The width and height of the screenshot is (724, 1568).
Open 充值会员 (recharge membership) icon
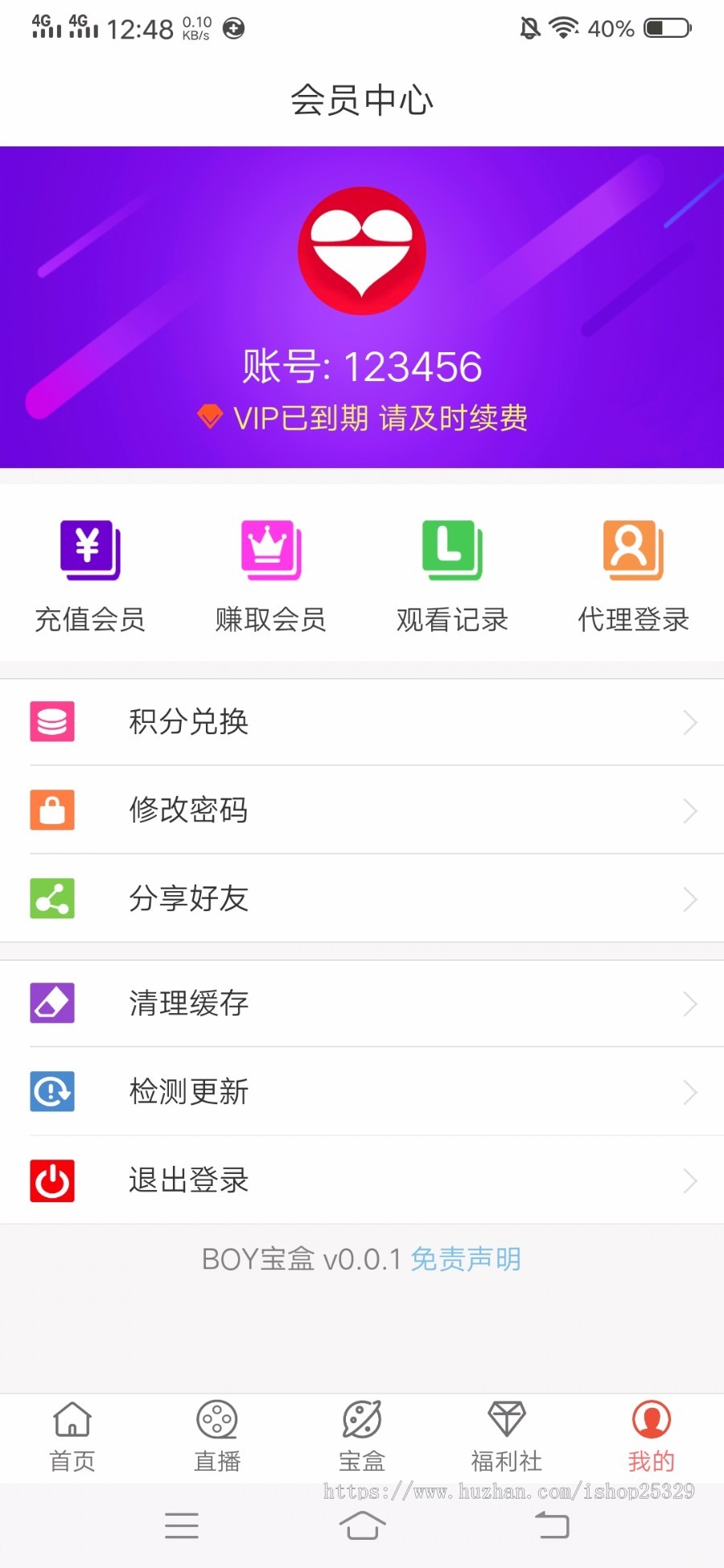(x=88, y=549)
